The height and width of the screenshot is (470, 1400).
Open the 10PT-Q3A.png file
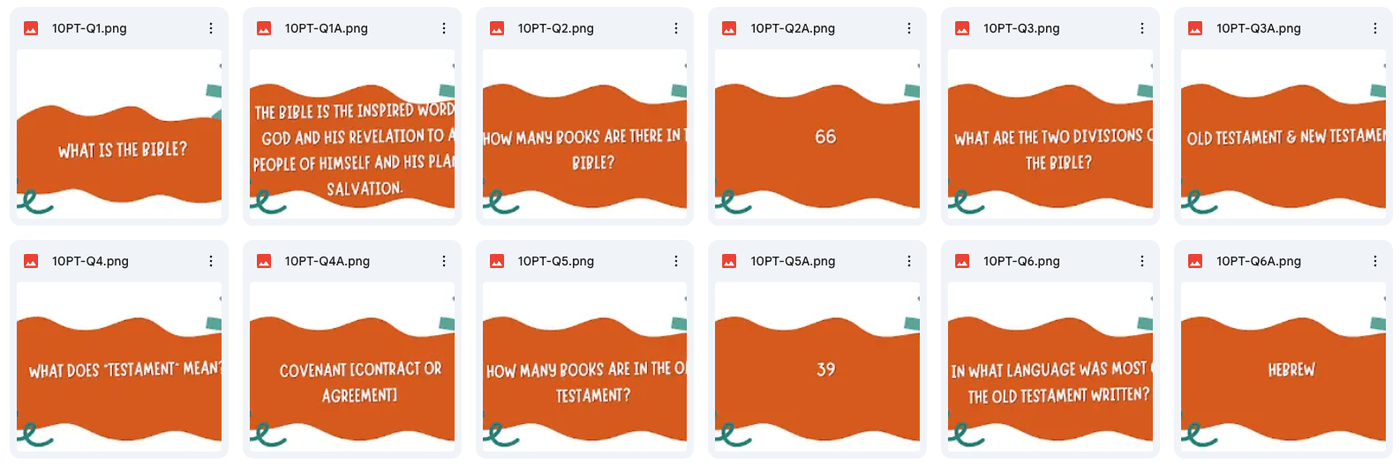[x=1284, y=135]
